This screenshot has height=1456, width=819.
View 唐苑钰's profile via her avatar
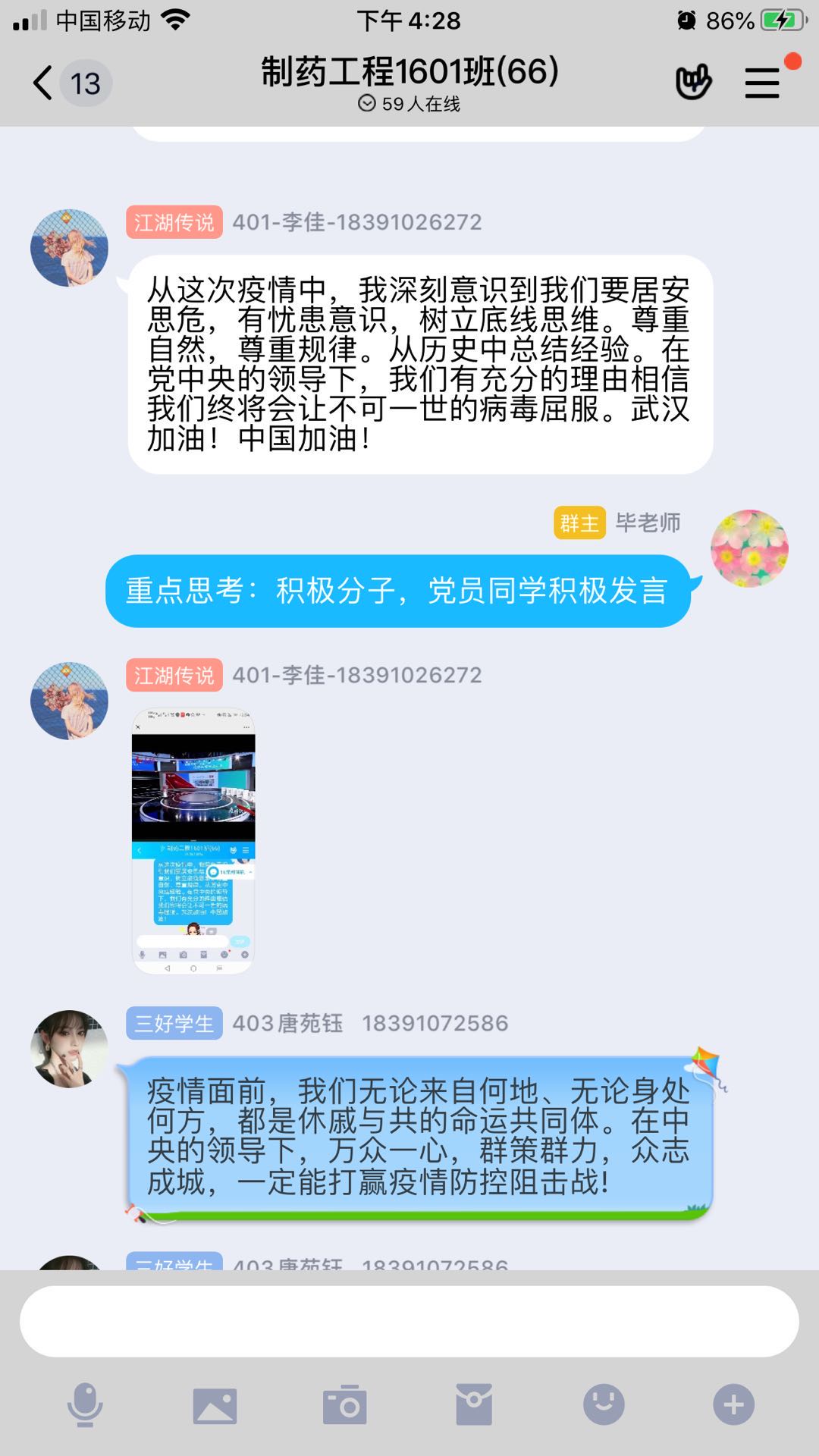tap(69, 1049)
